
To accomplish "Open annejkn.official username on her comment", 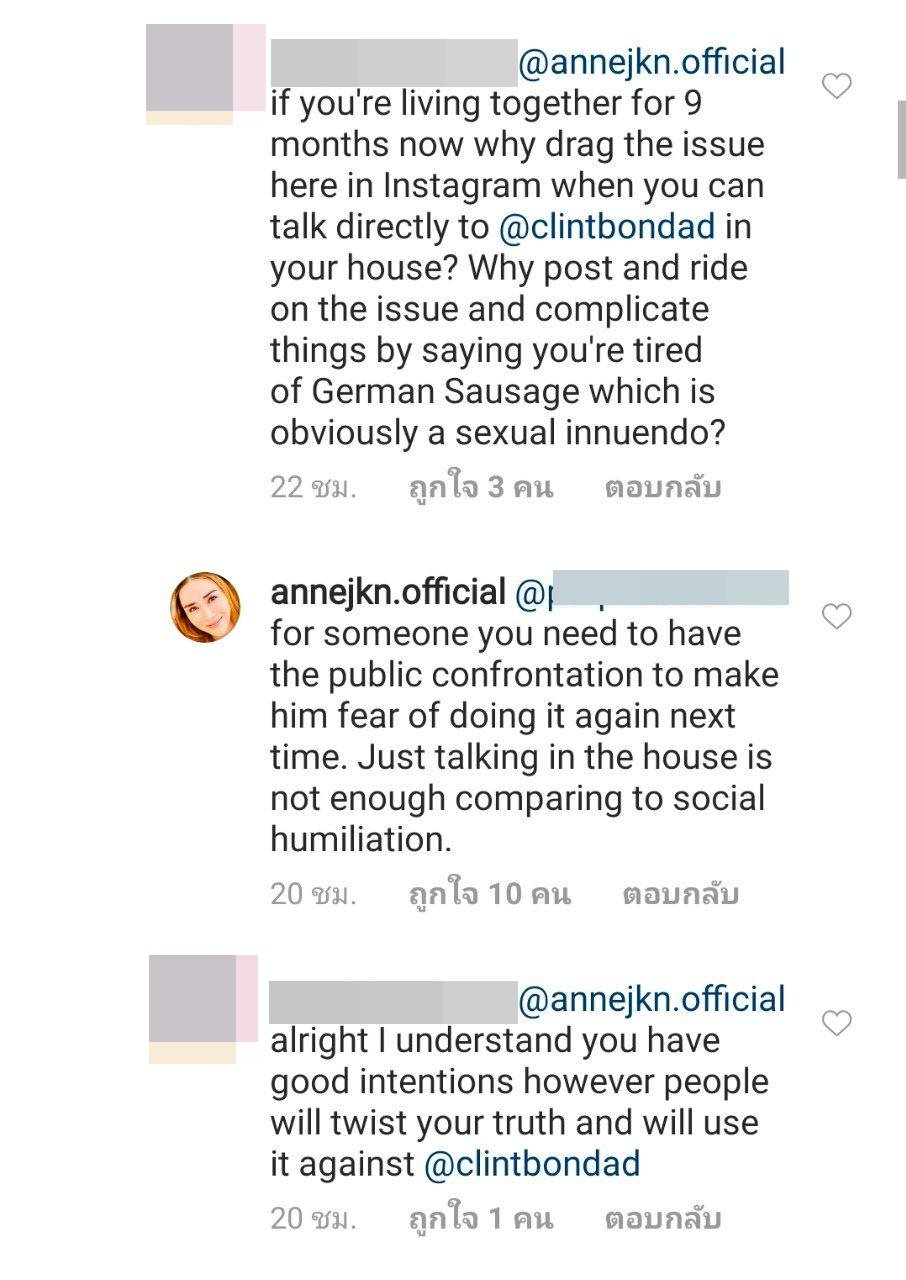I will coord(388,592).
